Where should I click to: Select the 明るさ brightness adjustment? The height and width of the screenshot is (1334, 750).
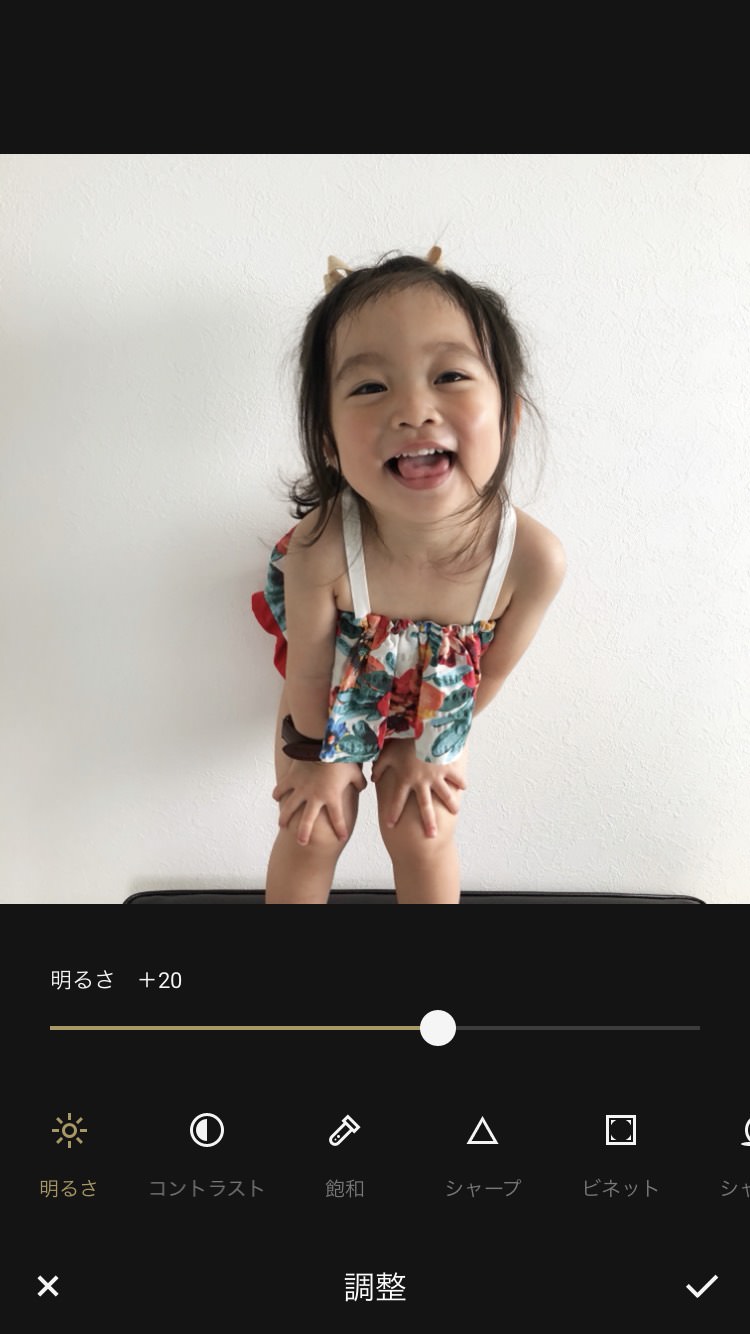click(69, 1155)
